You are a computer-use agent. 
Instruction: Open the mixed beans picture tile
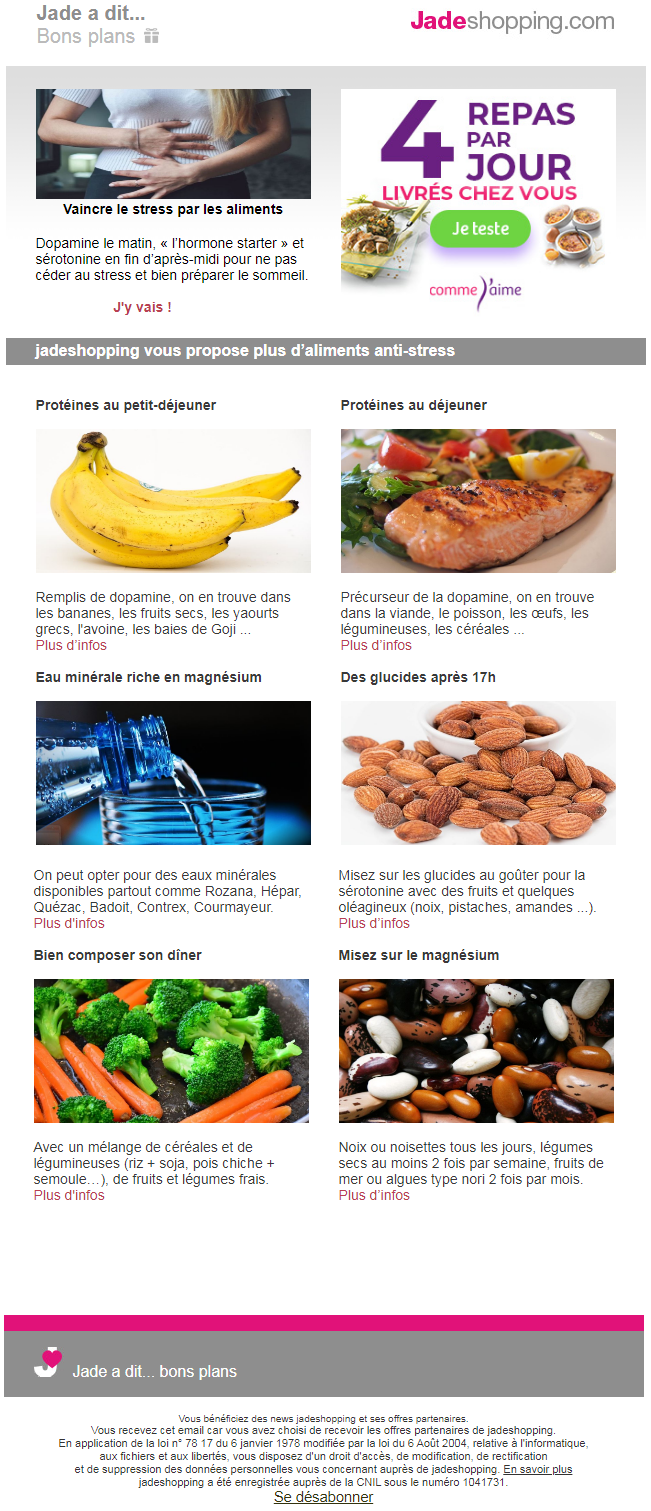(476, 1050)
